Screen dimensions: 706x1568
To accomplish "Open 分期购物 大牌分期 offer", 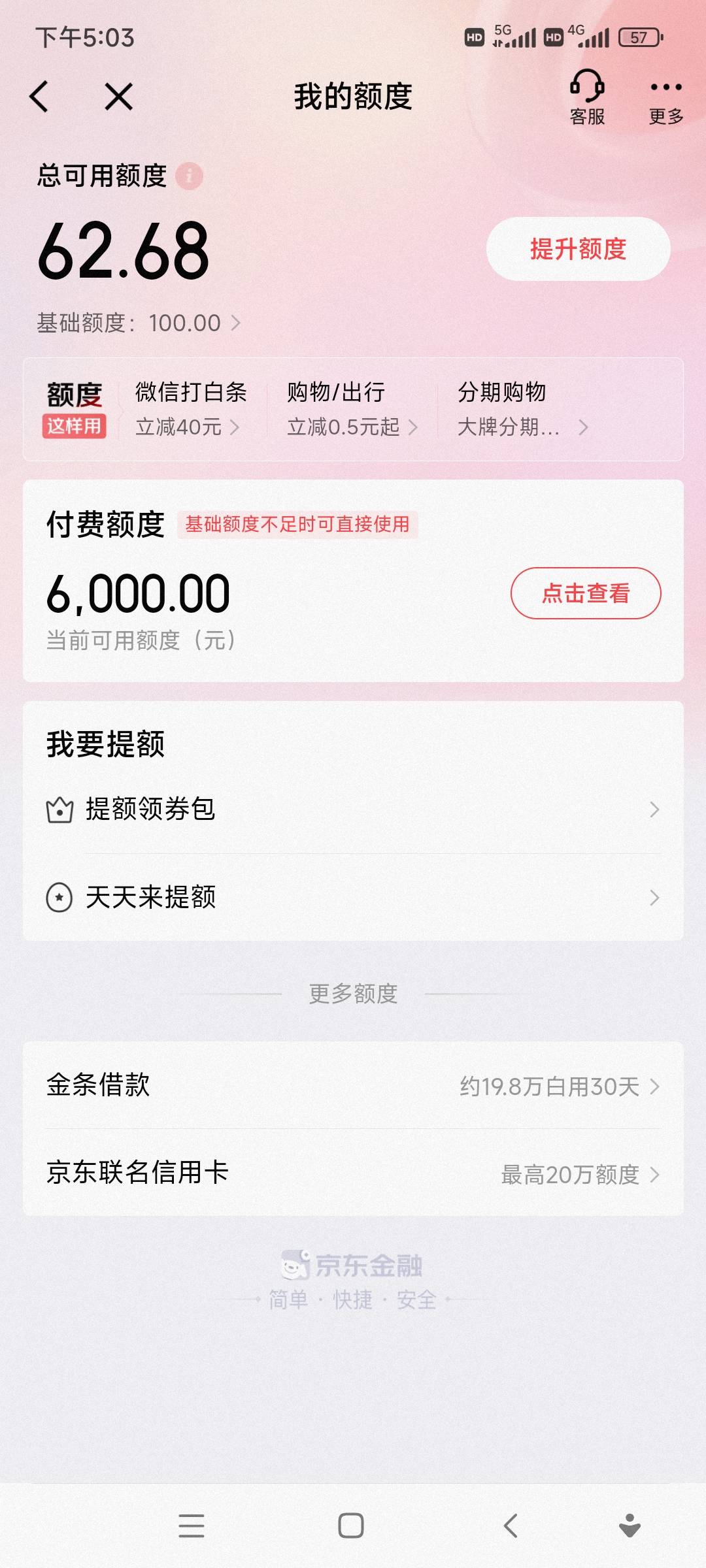I will pyautogui.click(x=523, y=409).
